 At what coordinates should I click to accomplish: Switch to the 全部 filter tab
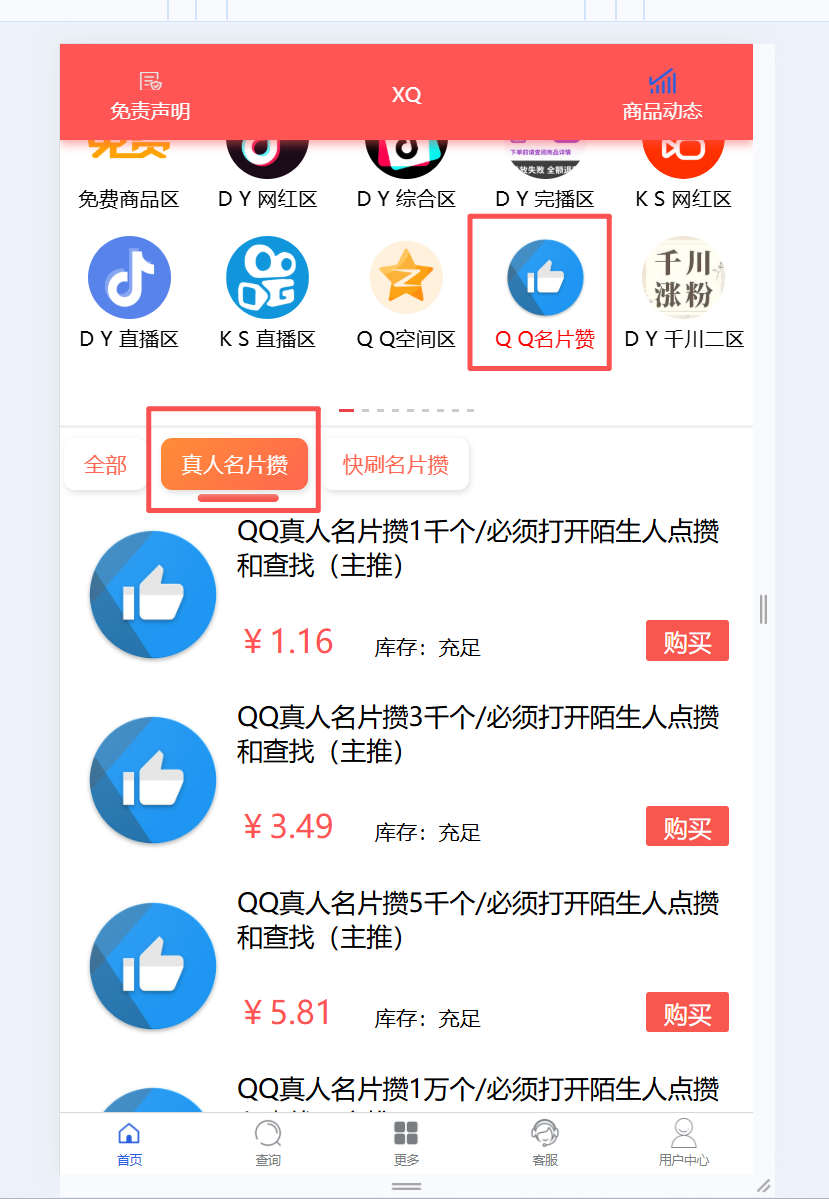(x=106, y=465)
